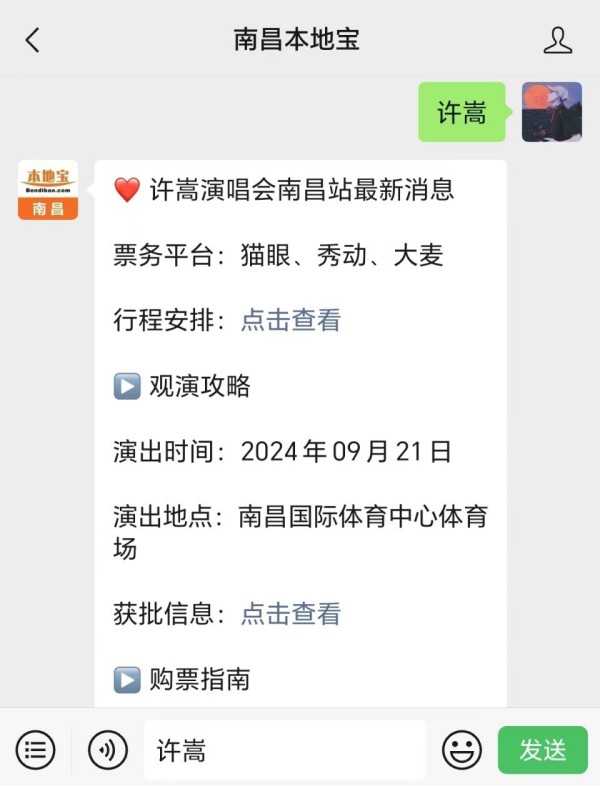The height and width of the screenshot is (786, 600).
Task: Open 点击查看 link for 行程安排
Action: (x=291, y=320)
